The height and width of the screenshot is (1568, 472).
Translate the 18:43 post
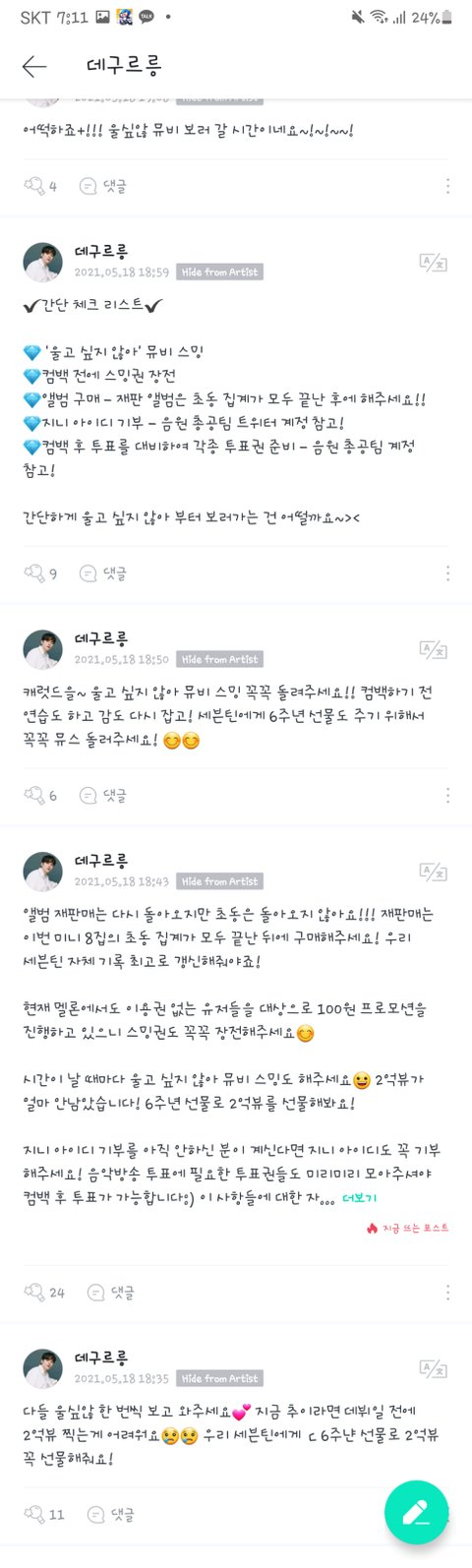(x=433, y=872)
